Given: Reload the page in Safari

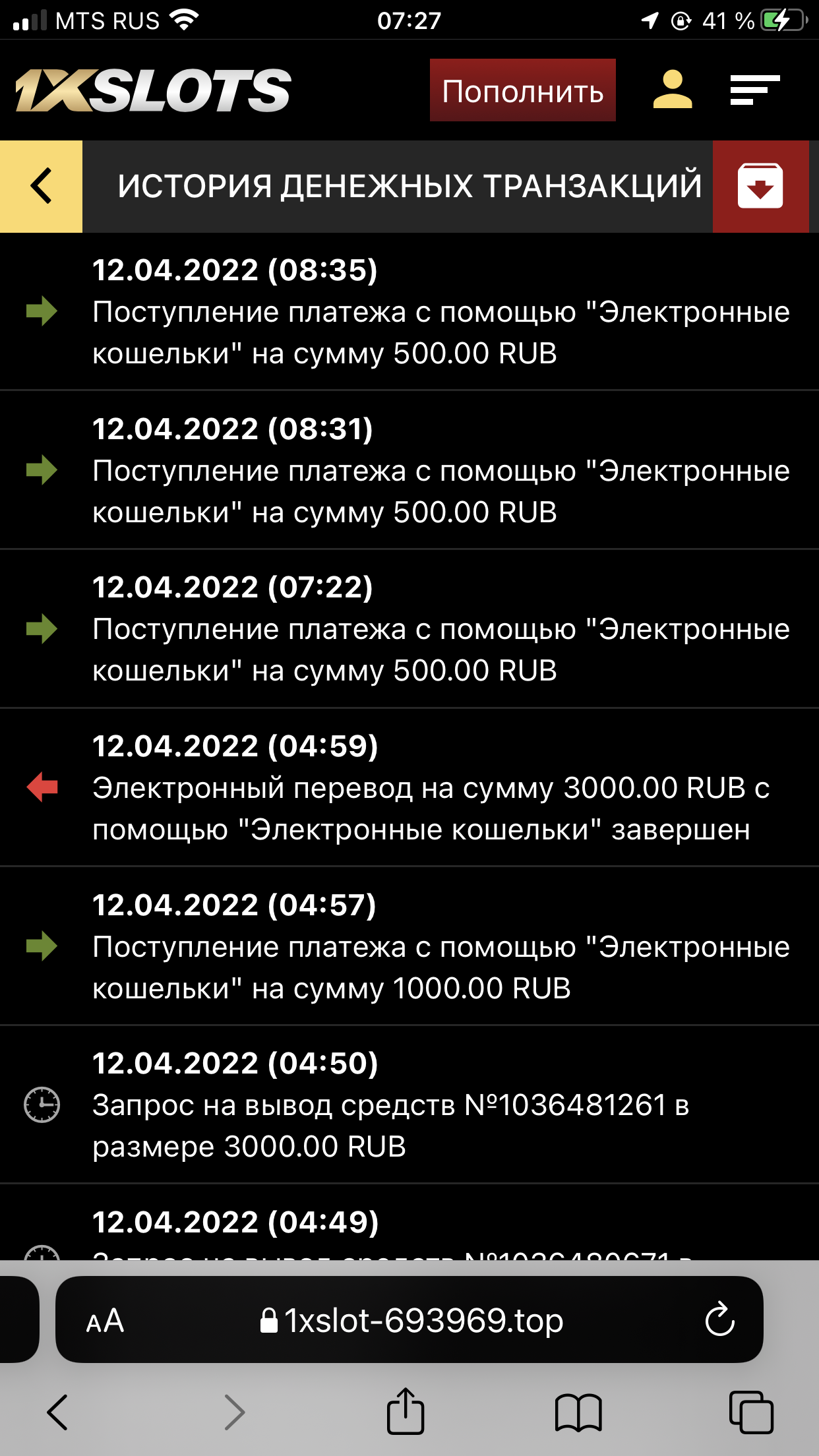Looking at the screenshot, I should pos(719,1319).
